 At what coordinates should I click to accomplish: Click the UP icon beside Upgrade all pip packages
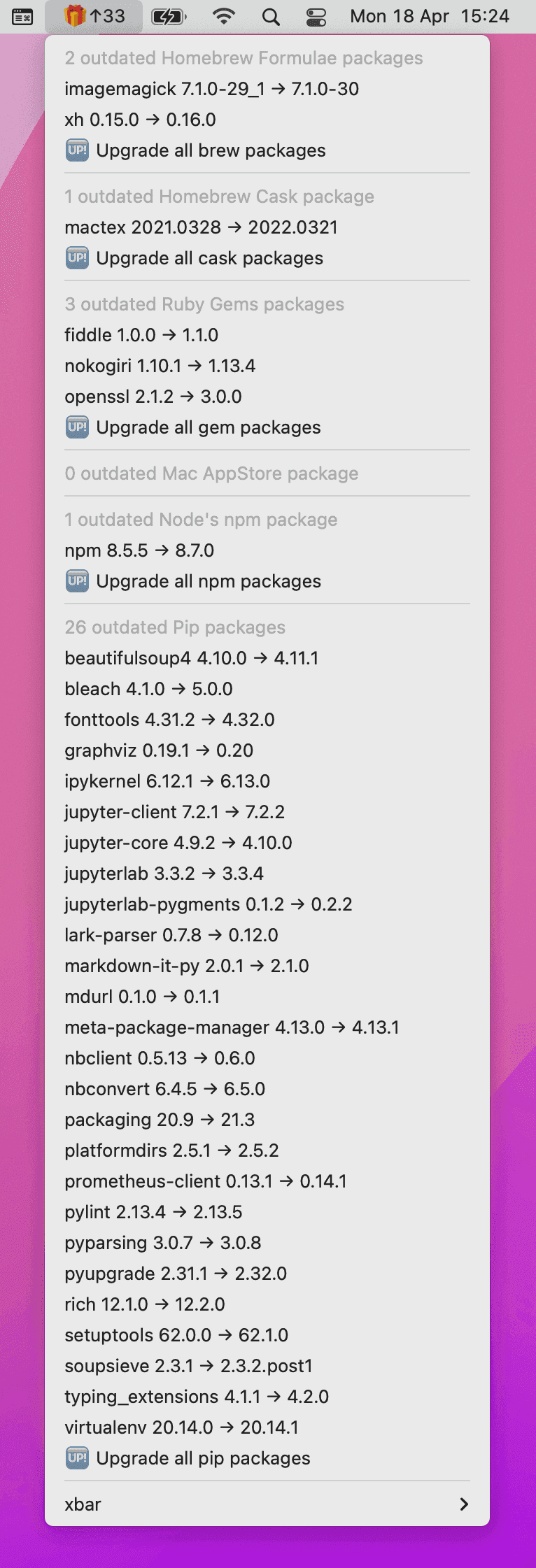pyautogui.click(x=78, y=1457)
